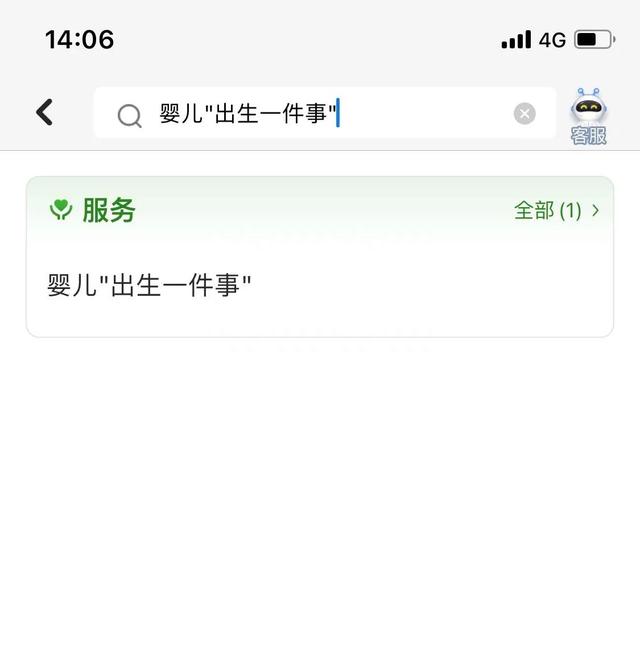Clear the search text
This screenshot has width=640, height=669.
click(x=525, y=114)
